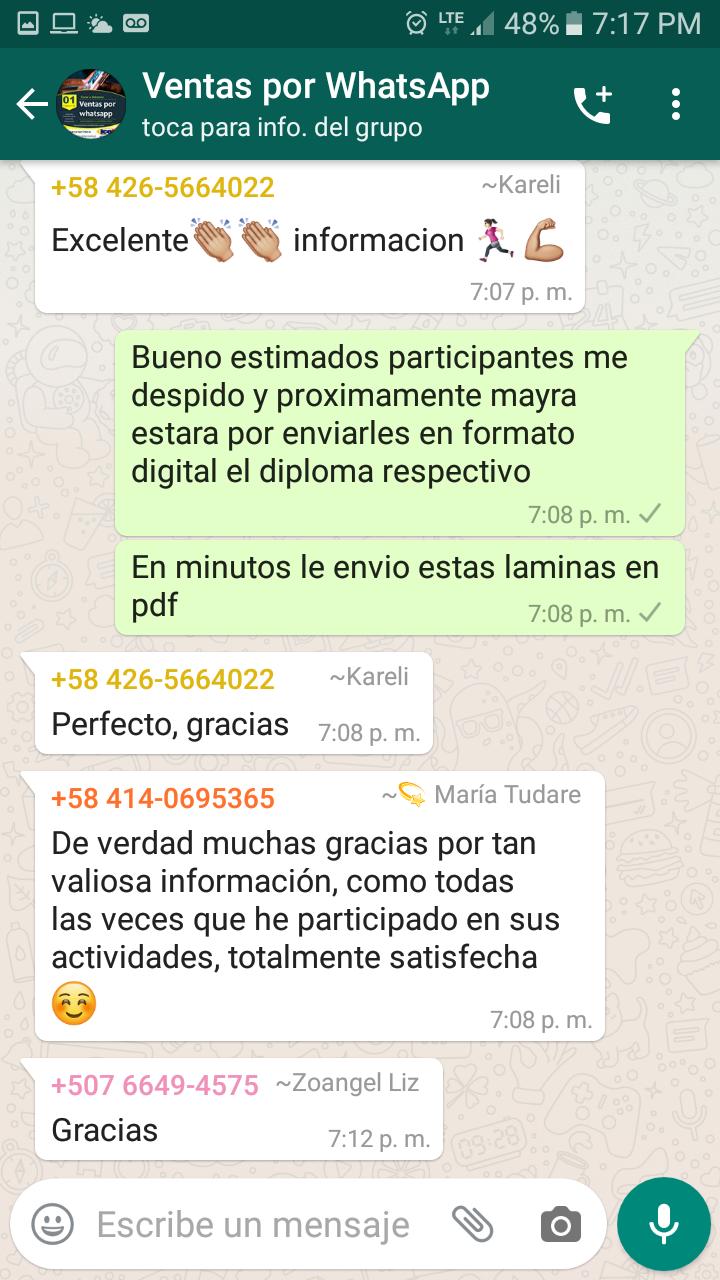
Task: Open the overflow menu
Action: pos(677,105)
